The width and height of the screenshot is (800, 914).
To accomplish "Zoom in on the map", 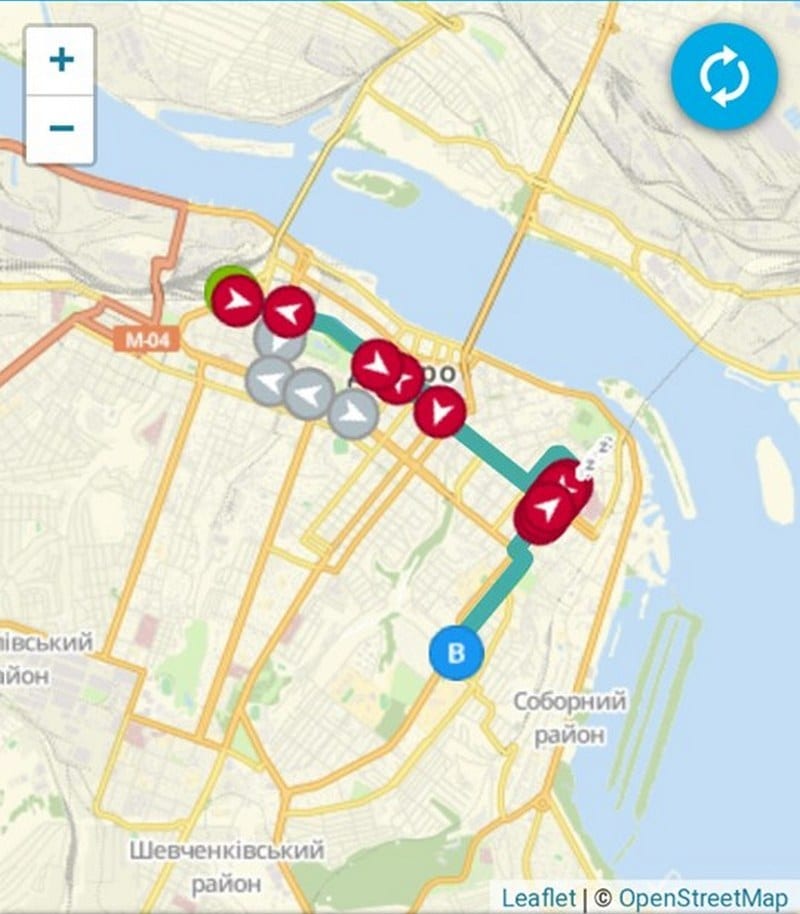I will pyautogui.click(x=61, y=60).
